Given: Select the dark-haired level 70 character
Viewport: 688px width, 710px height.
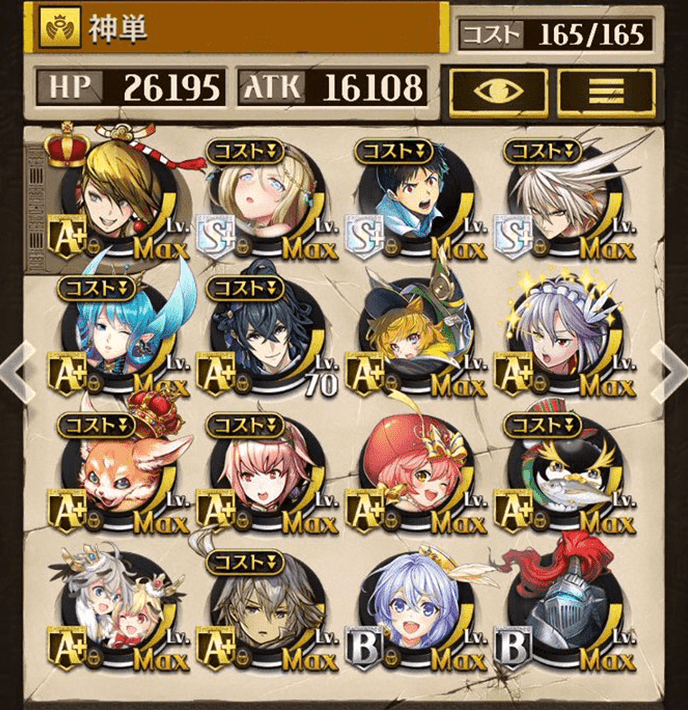Looking at the screenshot, I should click(262, 337).
